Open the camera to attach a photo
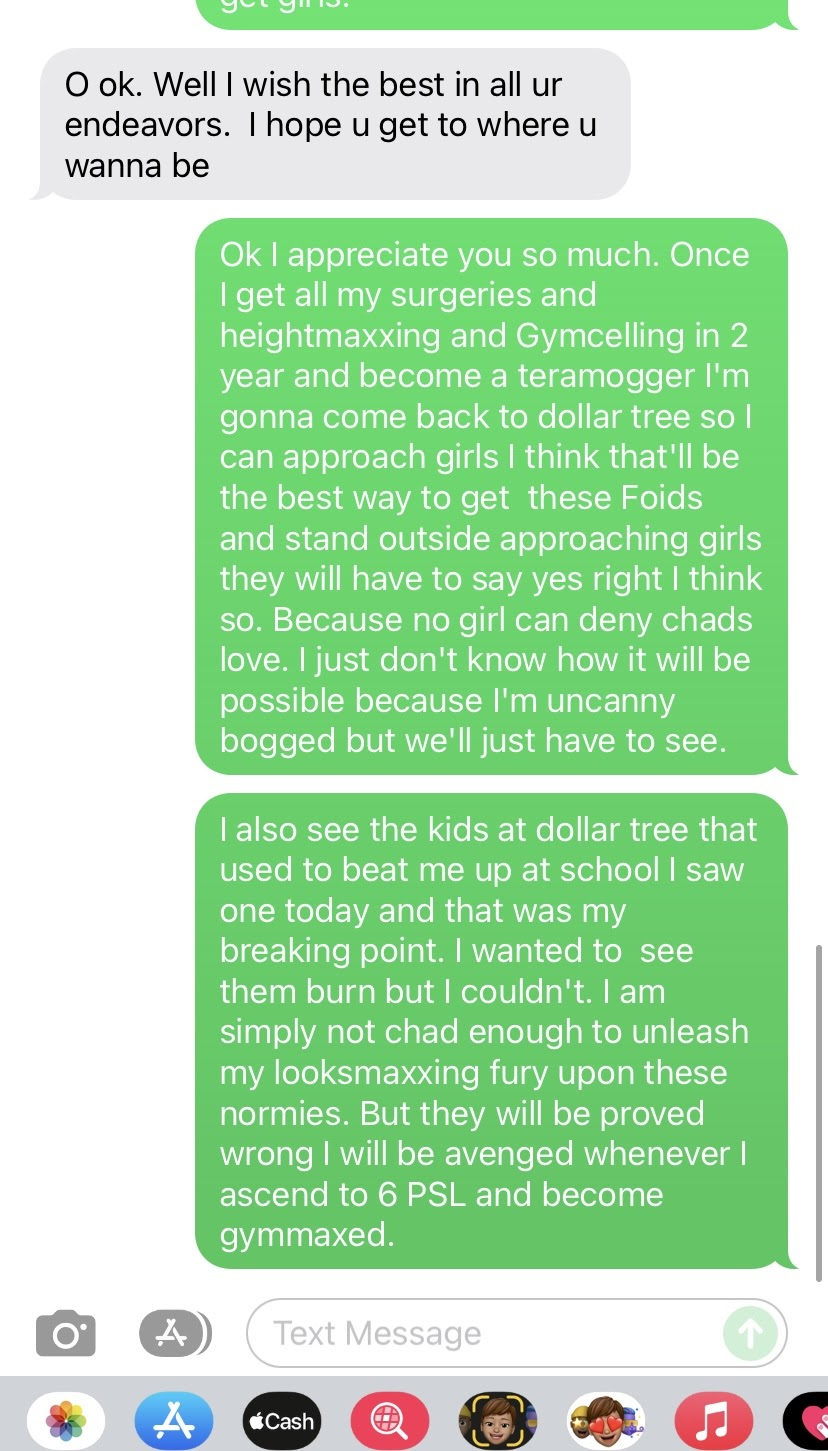Viewport: 828px width, 1451px height. click(x=66, y=1332)
